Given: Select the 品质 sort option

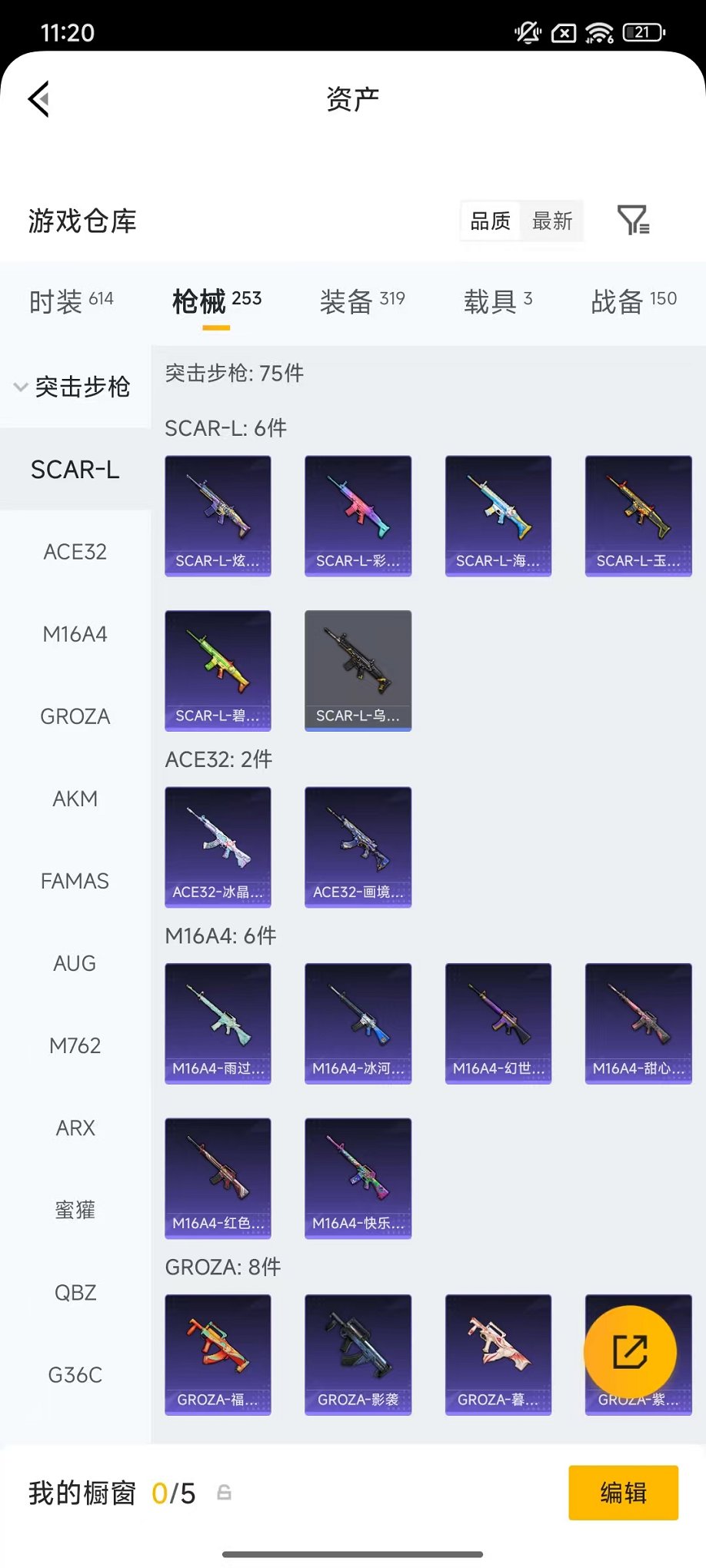Looking at the screenshot, I should pyautogui.click(x=490, y=221).
